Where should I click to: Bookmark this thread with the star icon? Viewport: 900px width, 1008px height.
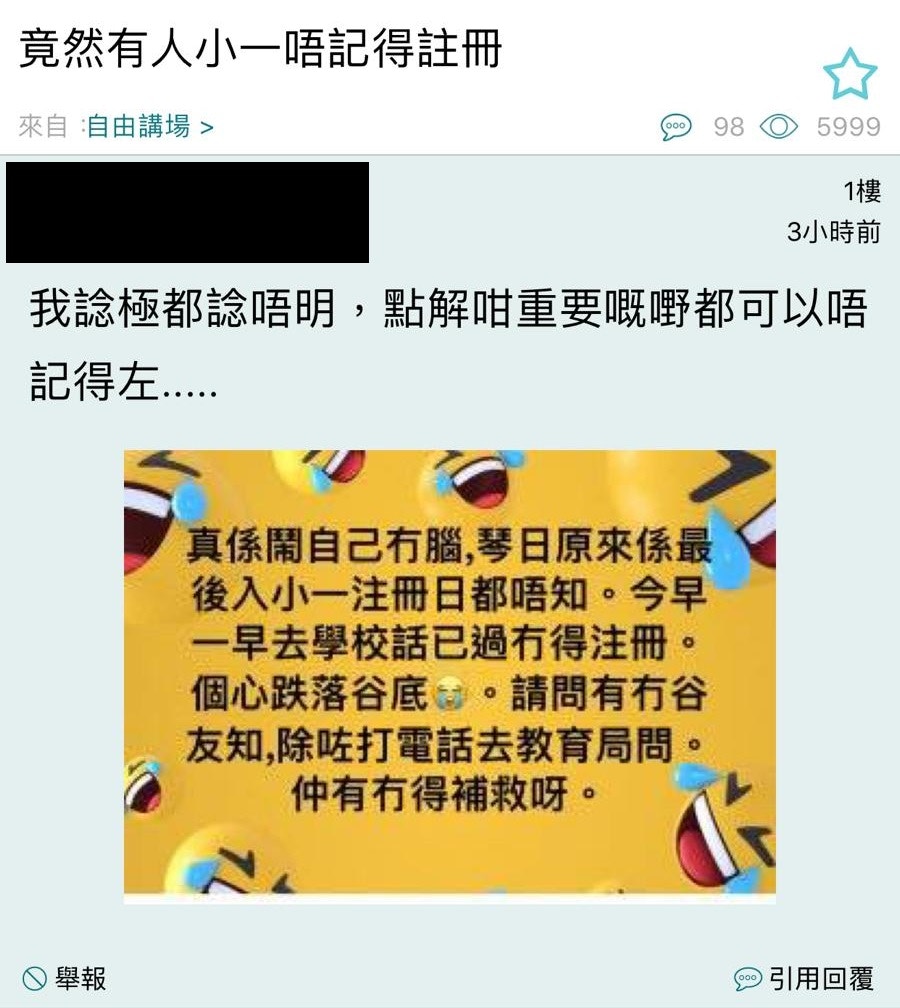click(849, 73)
